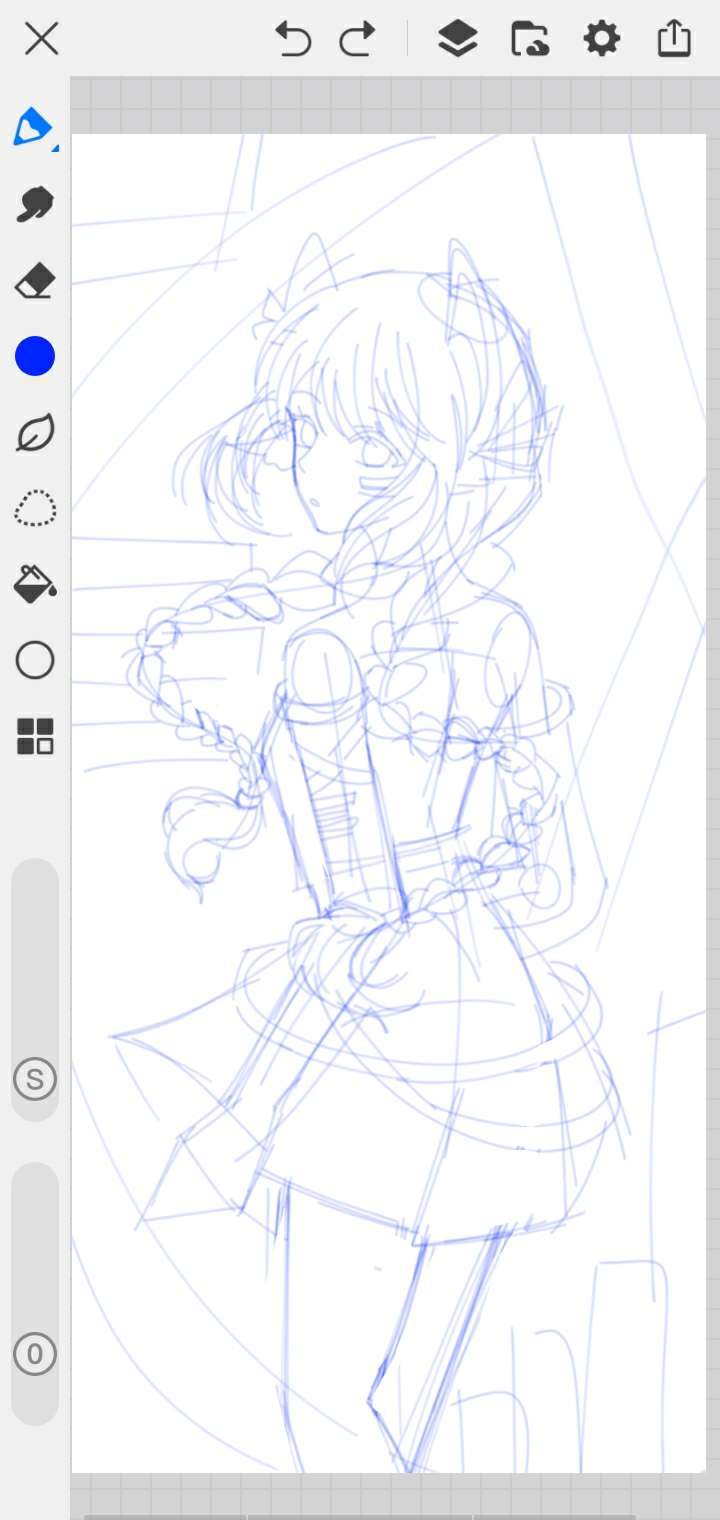
Task: Select the leaf-shaped smudge tool
Action: tap(34, 434)
